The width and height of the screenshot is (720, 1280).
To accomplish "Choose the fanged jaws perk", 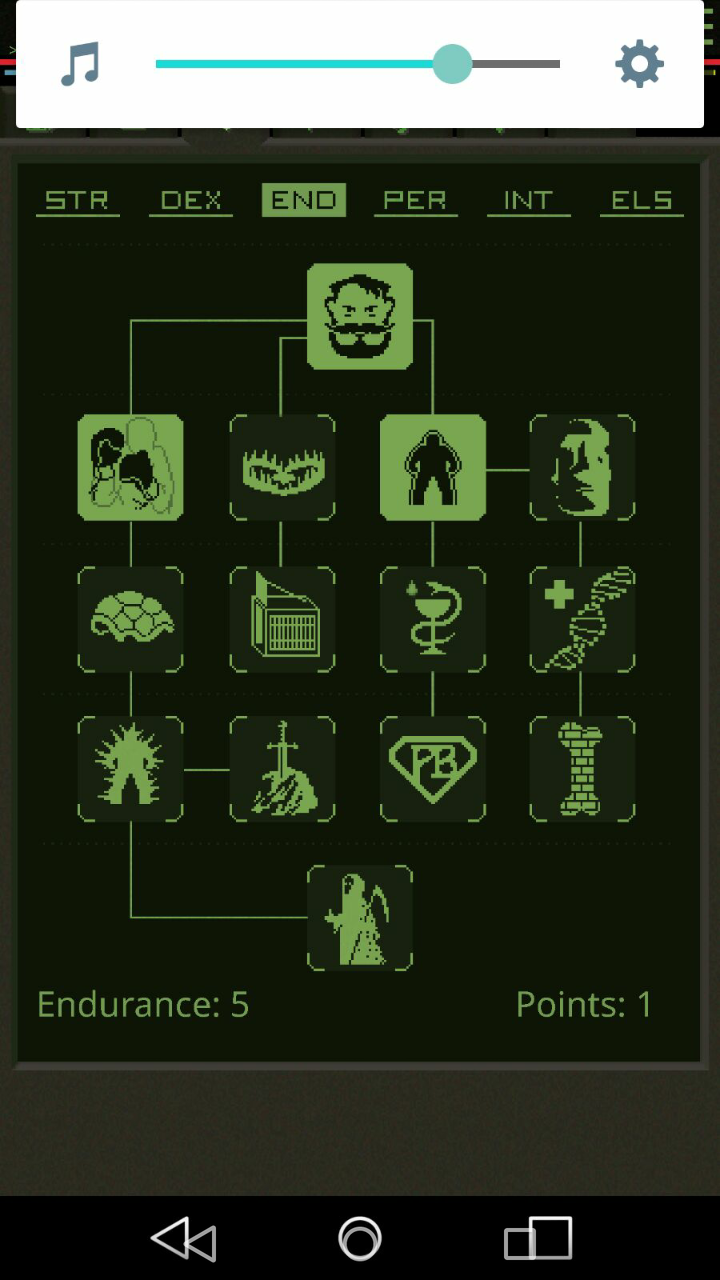I will pyautogui.click(x=282, y=467).
